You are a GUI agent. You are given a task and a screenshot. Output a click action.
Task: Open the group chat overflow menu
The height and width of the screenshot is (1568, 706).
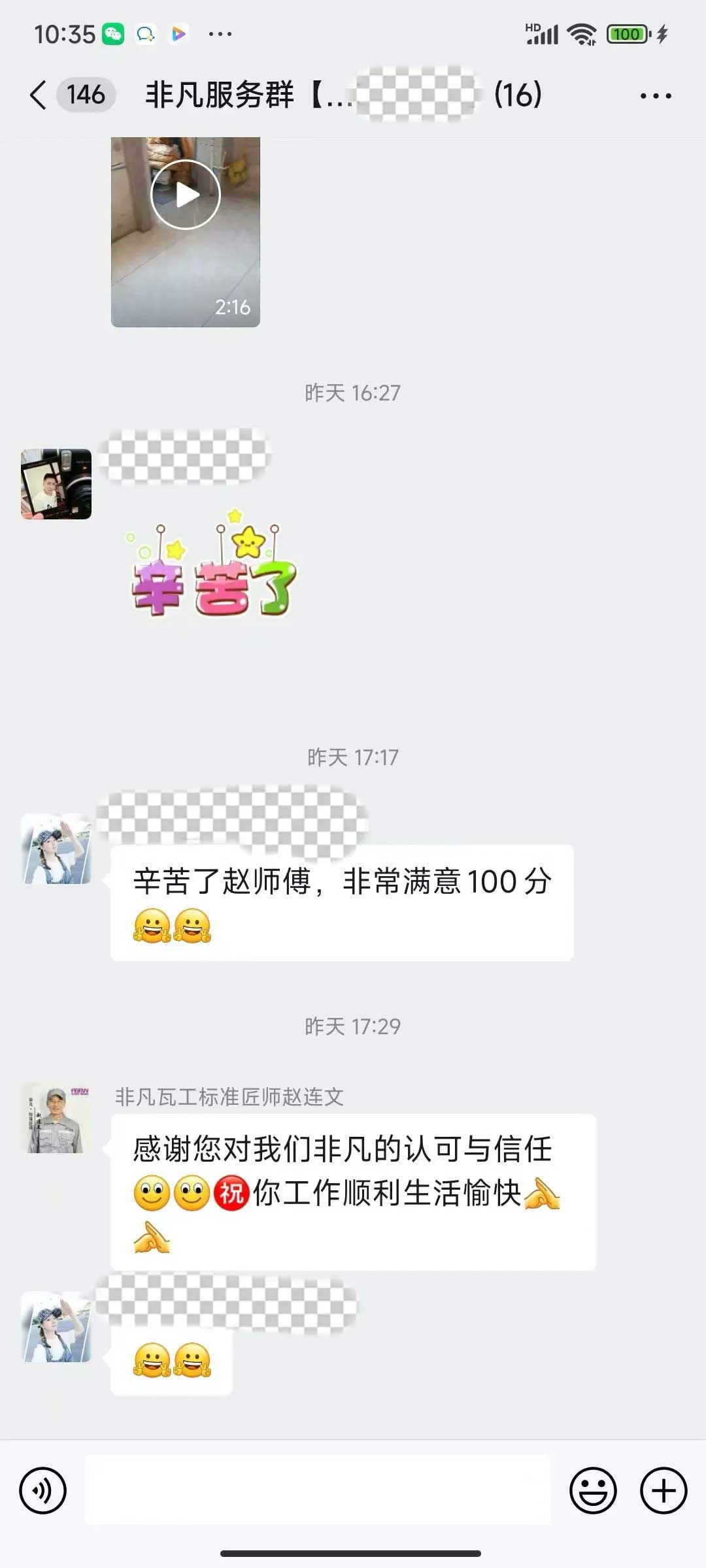655,96
